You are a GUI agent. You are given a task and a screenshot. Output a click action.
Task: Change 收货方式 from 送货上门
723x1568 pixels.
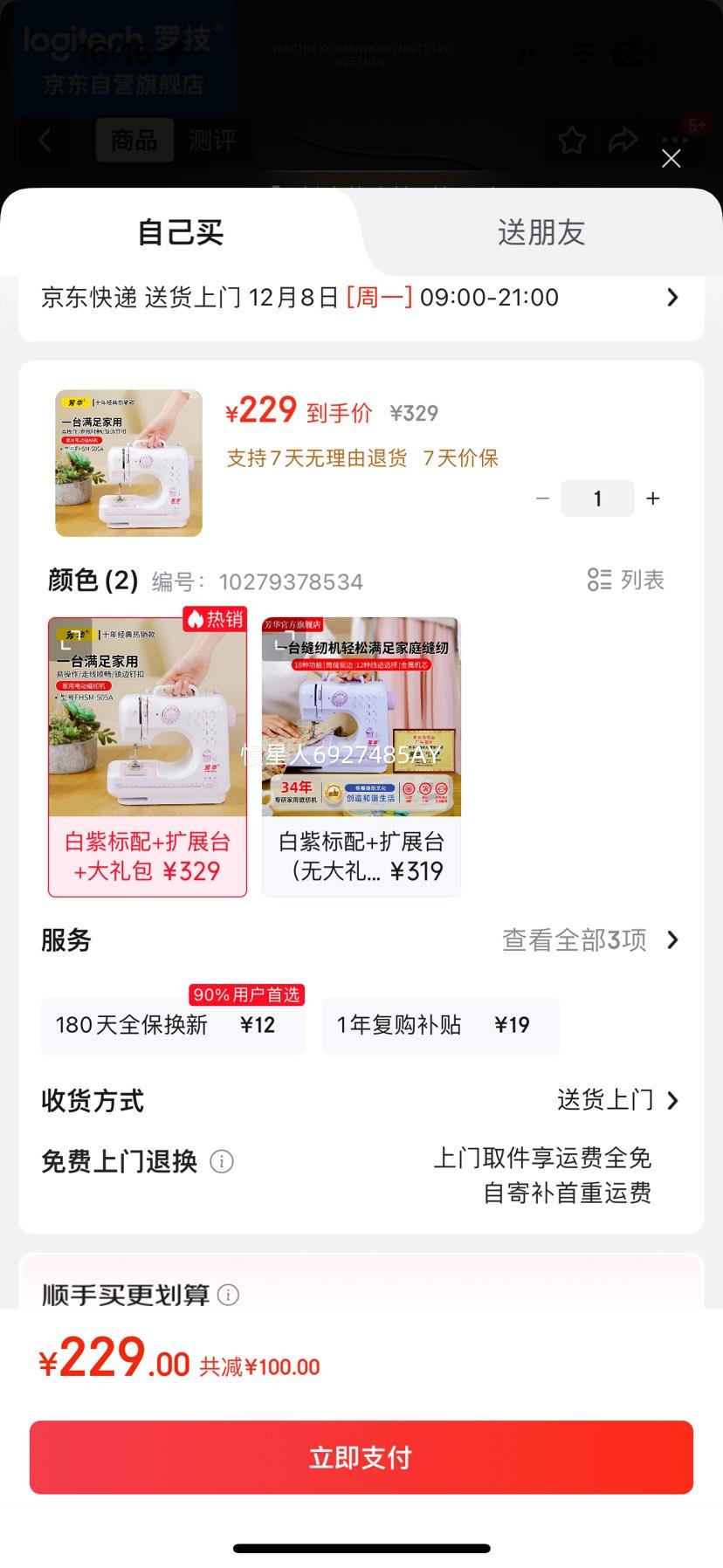[x=617, y=1100]
